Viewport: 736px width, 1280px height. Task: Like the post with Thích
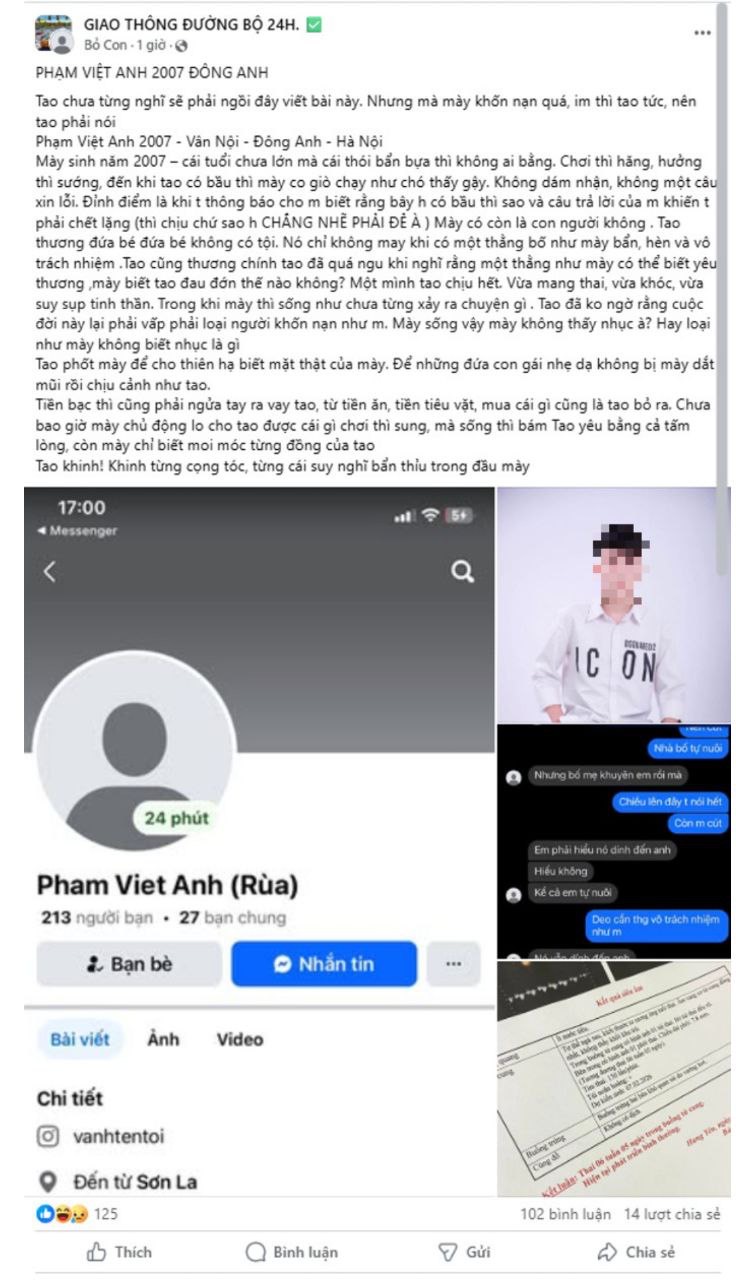pos(119,1252)
